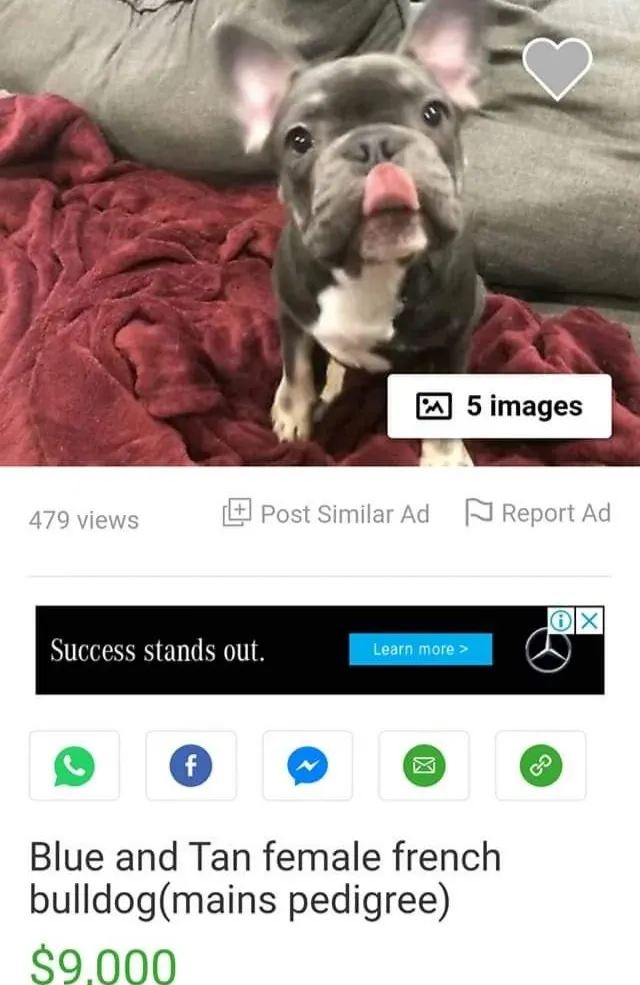The width and height of the screenshot is (640, 985).
Task: Report this ad
Action: pyautogui.click(x=538, y=513)
